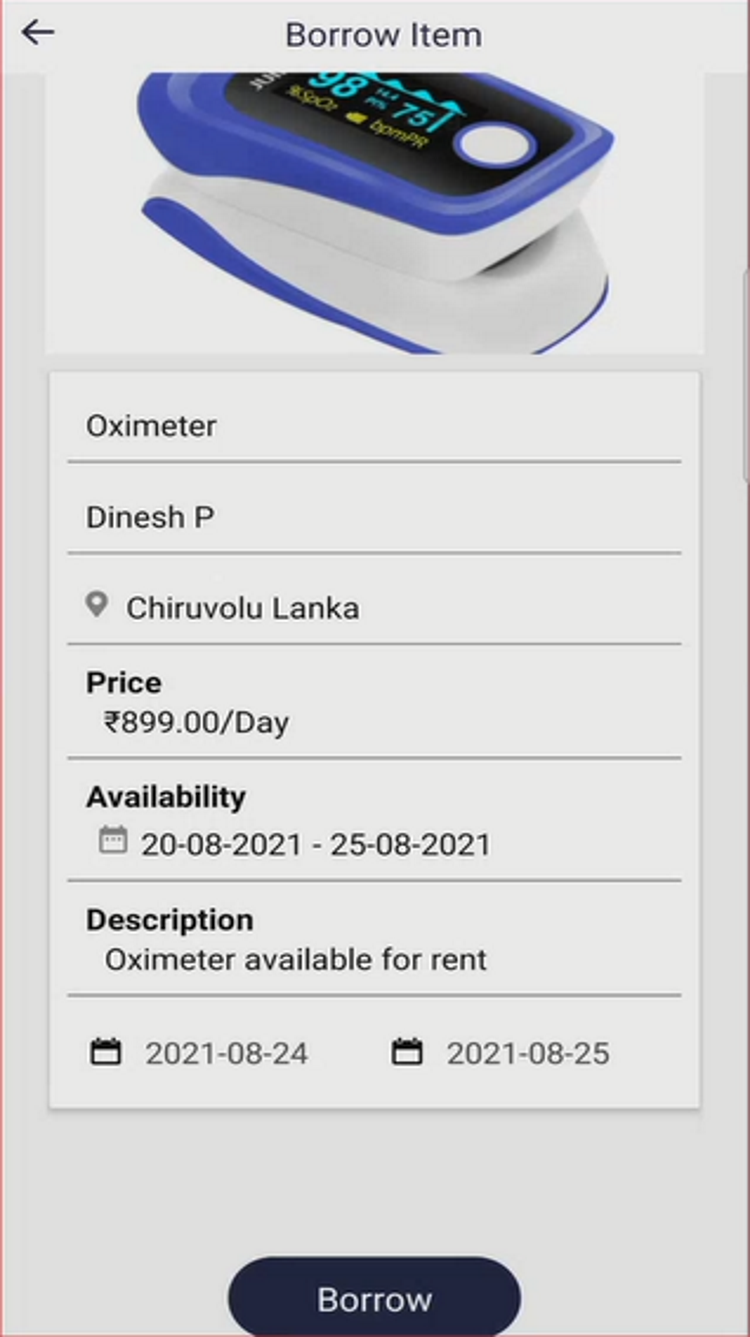Image resolution: width=750 pixels, height=1337 pixels.
Task: Go back from Borrow Item screen
Action: pos(38,33)
